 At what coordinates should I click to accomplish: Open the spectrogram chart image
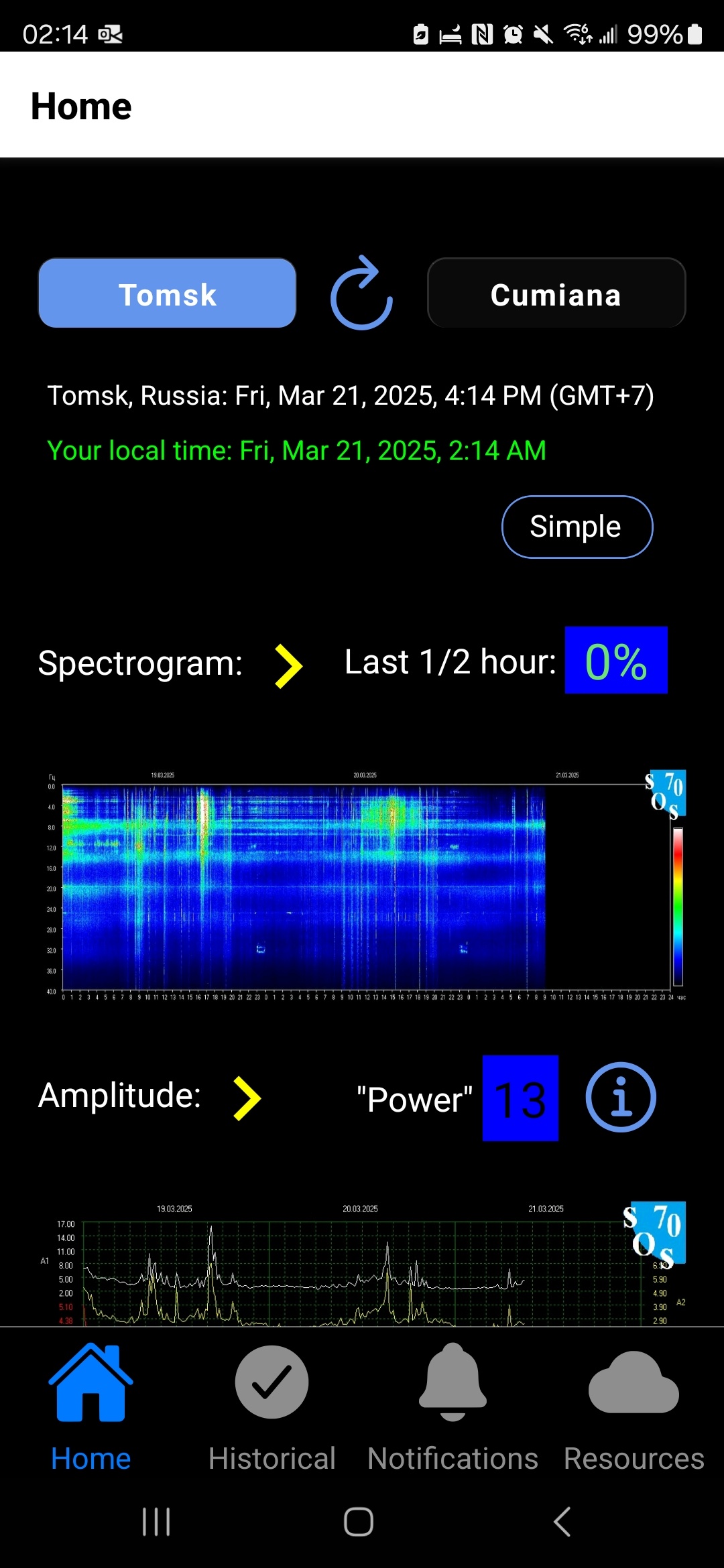[362, 885]
